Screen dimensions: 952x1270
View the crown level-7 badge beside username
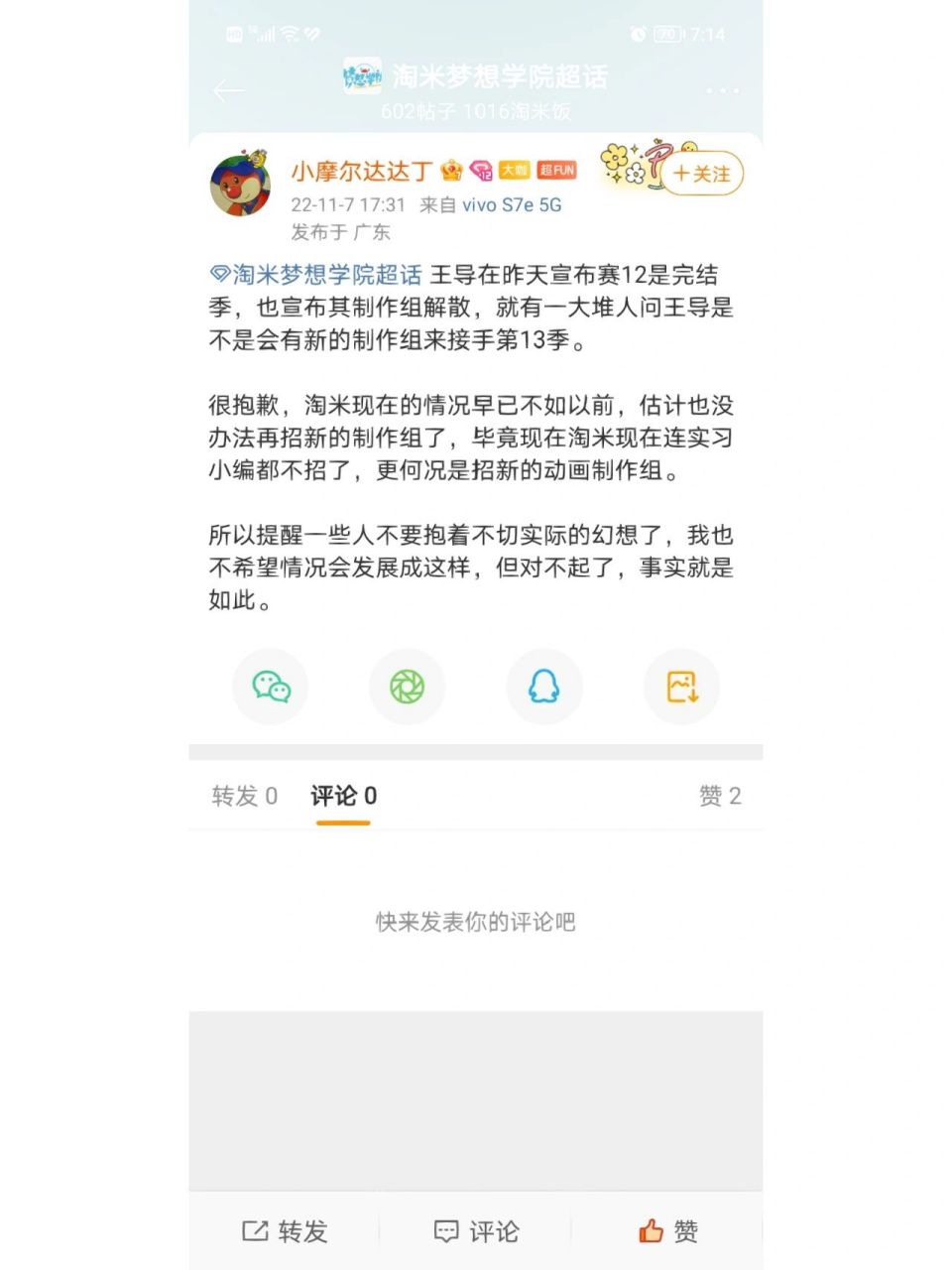451,171
